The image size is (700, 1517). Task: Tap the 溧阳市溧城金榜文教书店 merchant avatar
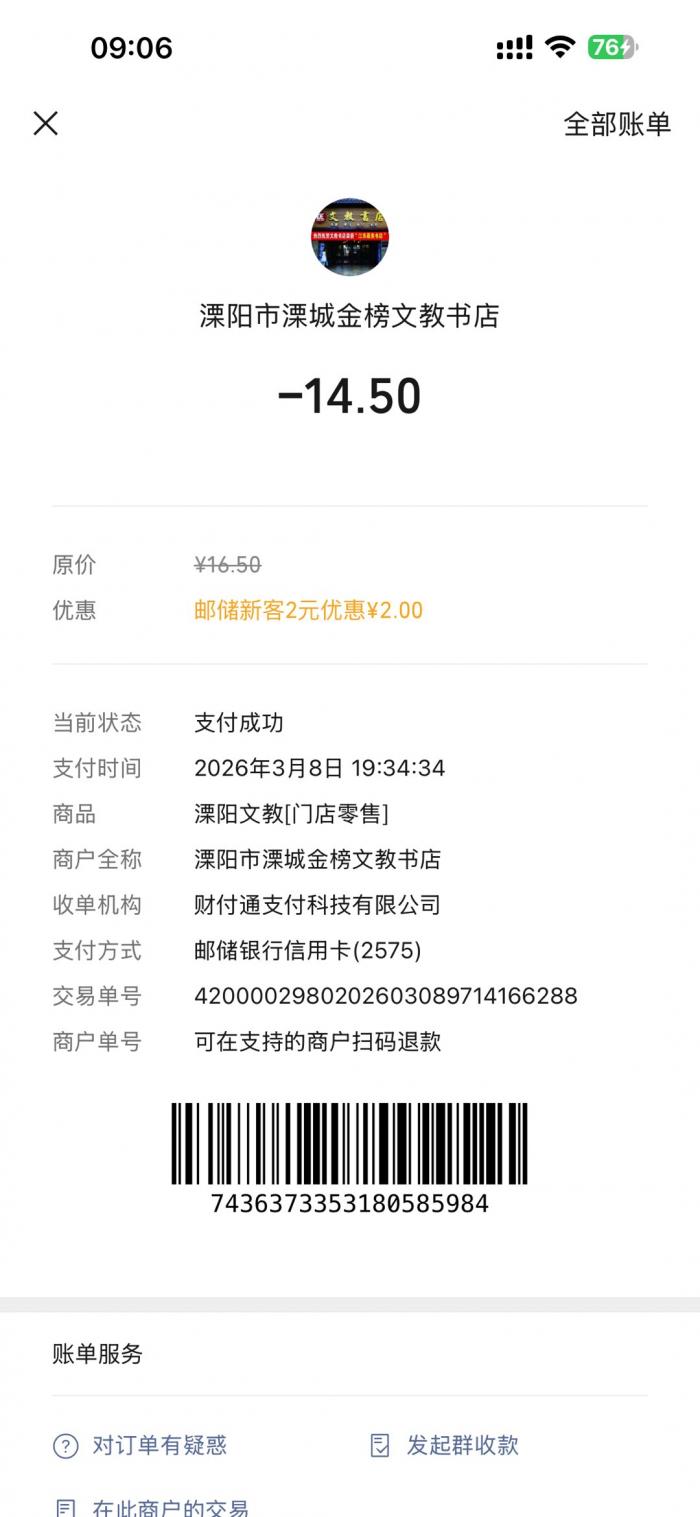point(349,237)
